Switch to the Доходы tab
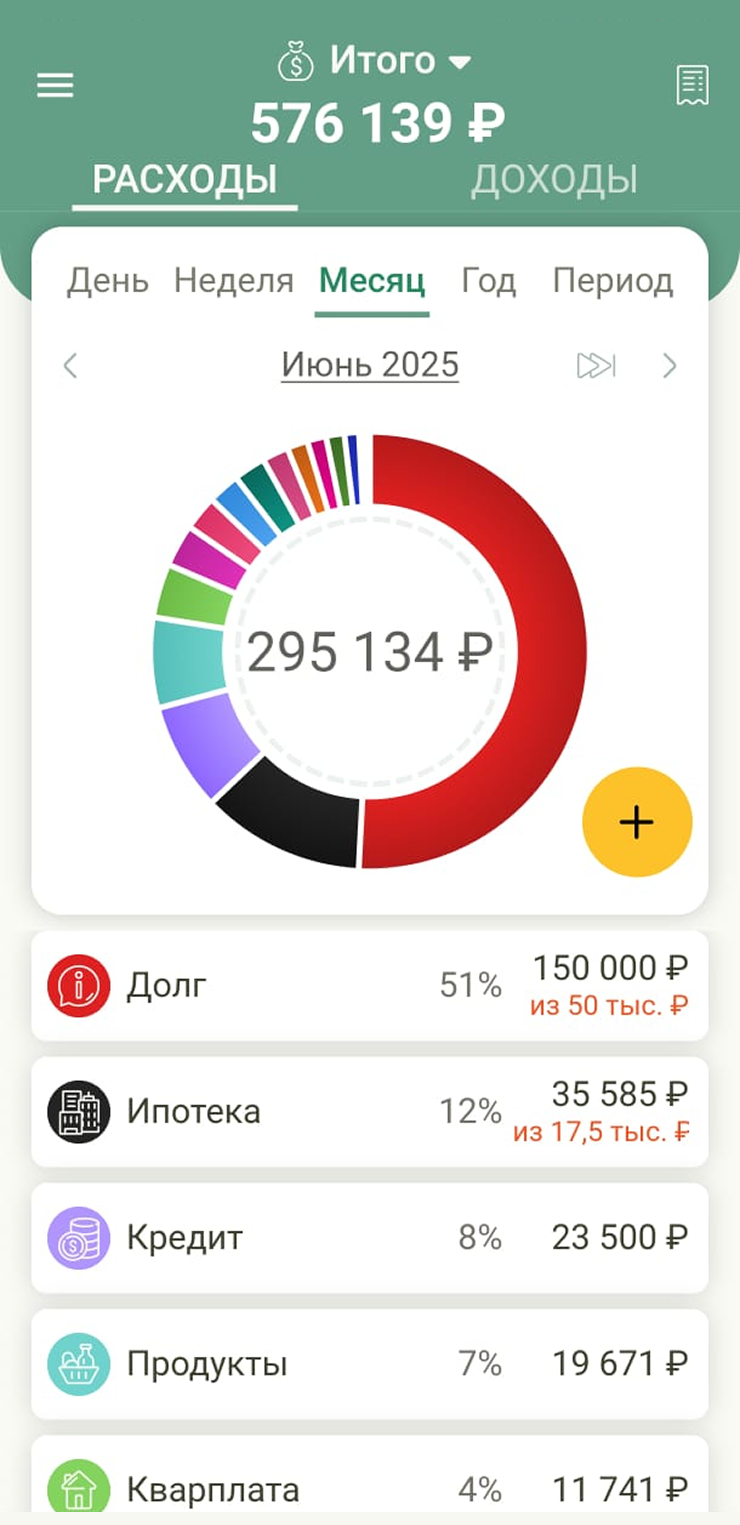 pyautogui.click(x=554, y=179)
